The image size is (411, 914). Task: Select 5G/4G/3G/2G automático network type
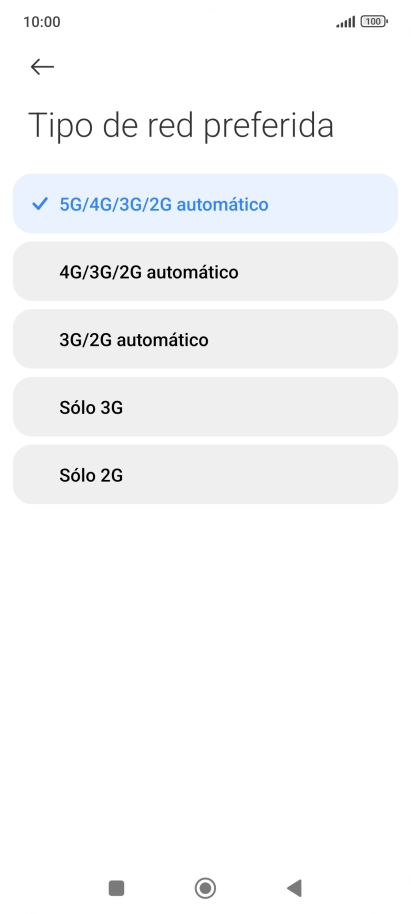coord(205,203)
